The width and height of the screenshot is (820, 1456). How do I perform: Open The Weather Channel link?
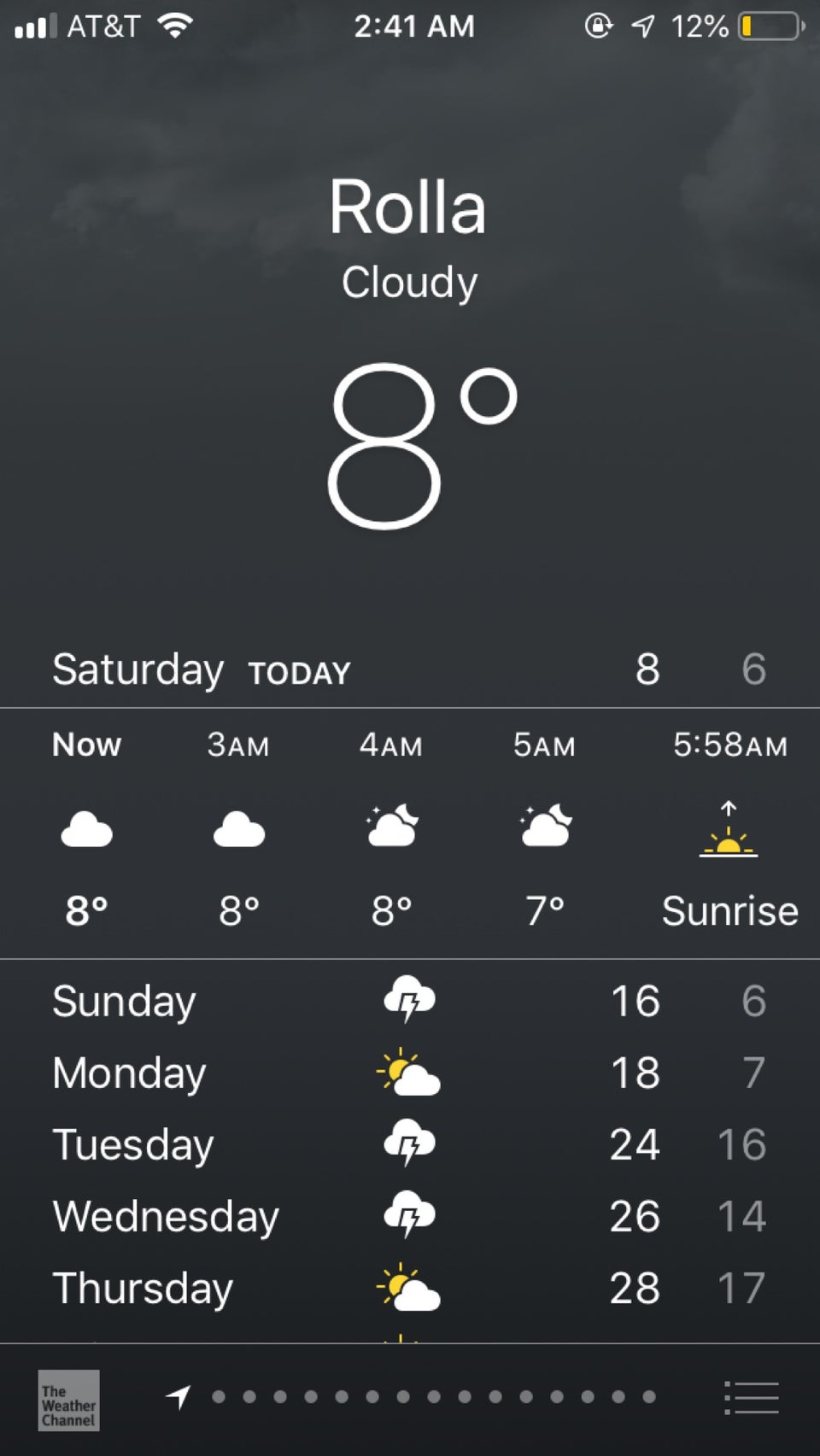coord(68,1400)
